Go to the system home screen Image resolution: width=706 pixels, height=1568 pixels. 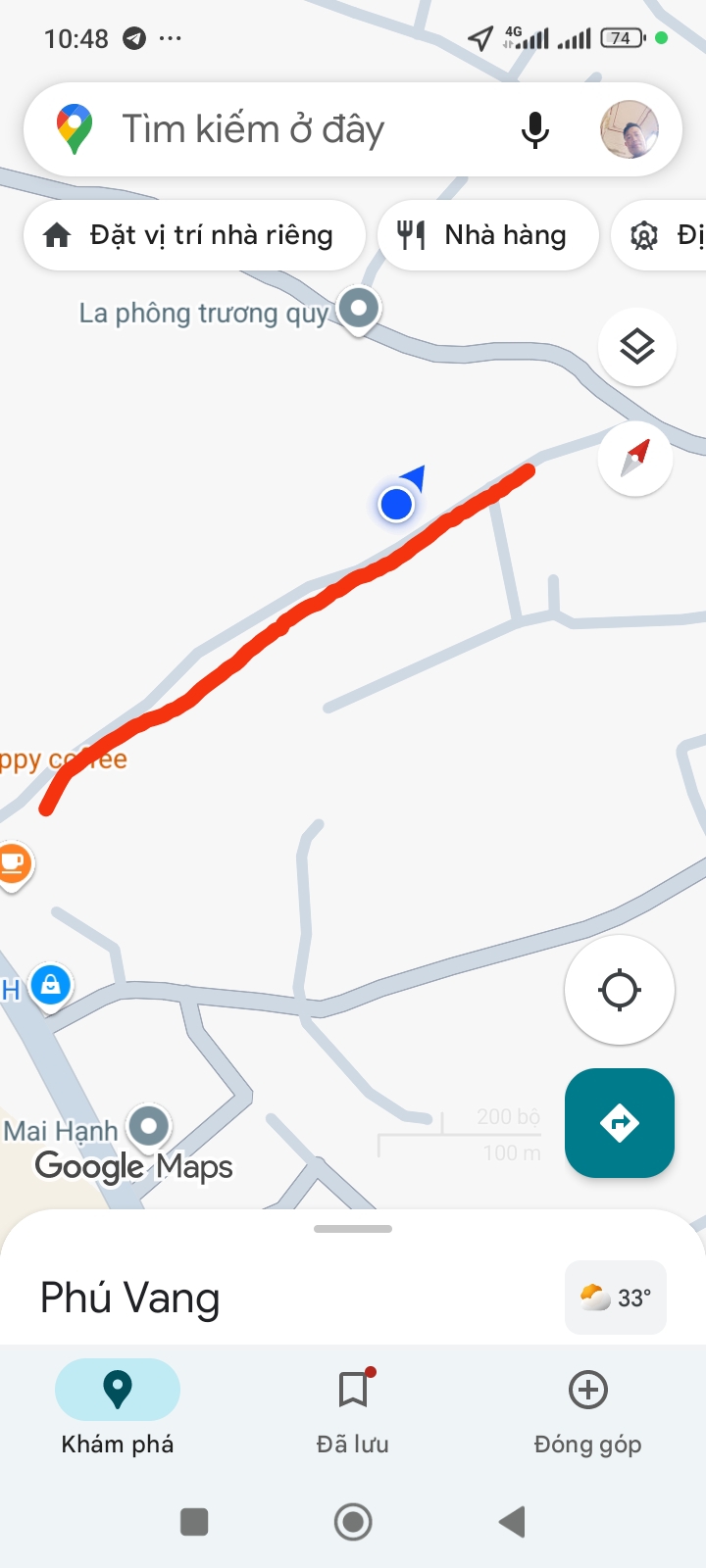coord(353,1522)
